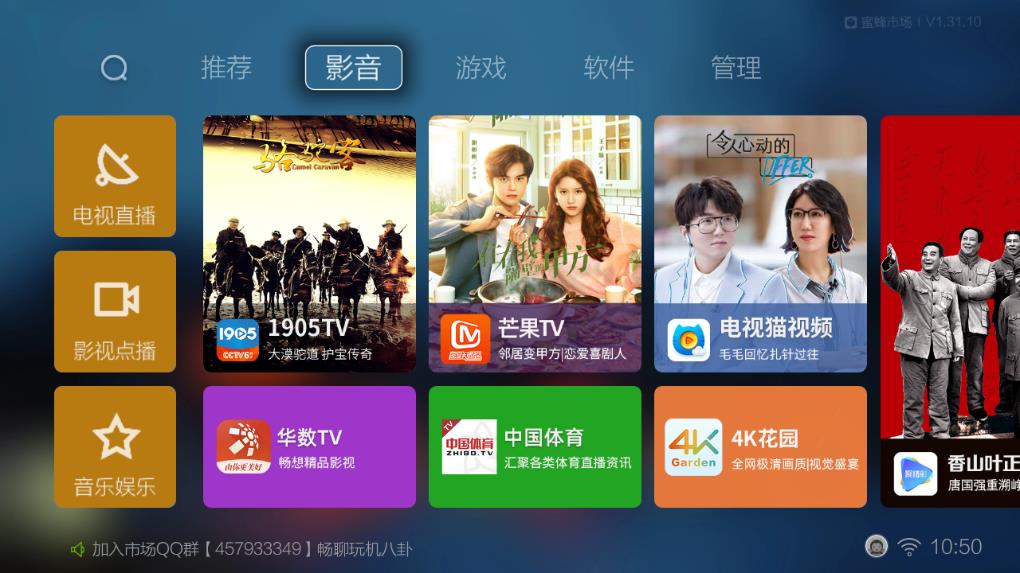Go to the 游戏 tab
The image size is (1020, 573).
[x=481, y=68]
